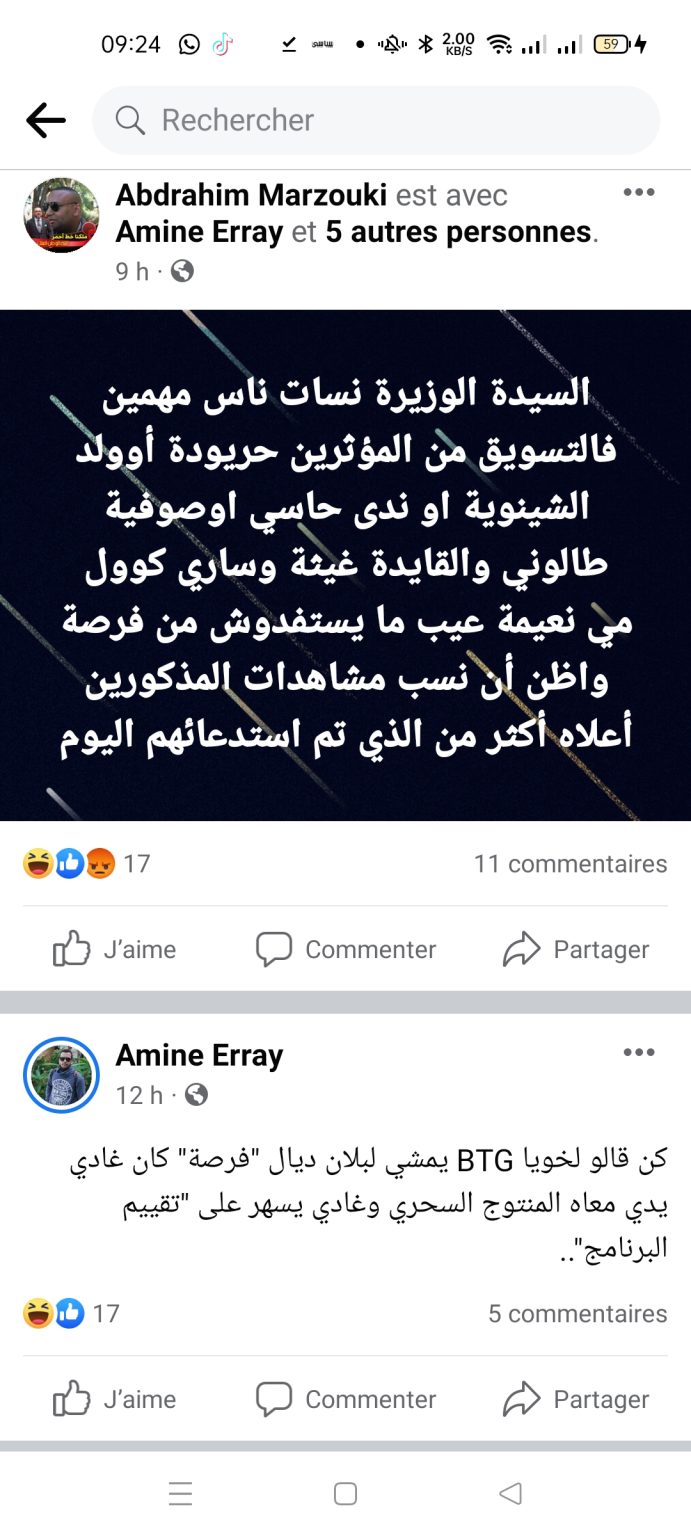Open recent apps from navigation bar

coord(181,1494)
